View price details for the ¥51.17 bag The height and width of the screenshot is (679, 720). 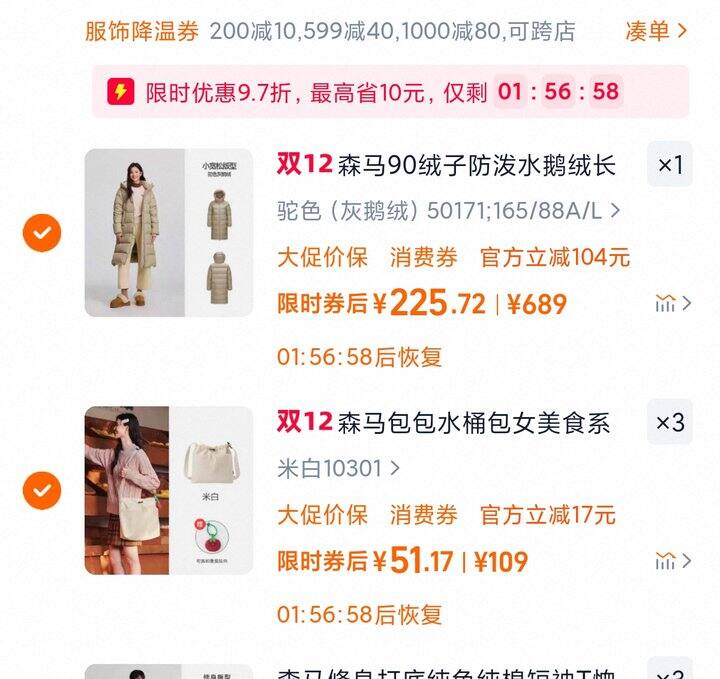[674, 561]
